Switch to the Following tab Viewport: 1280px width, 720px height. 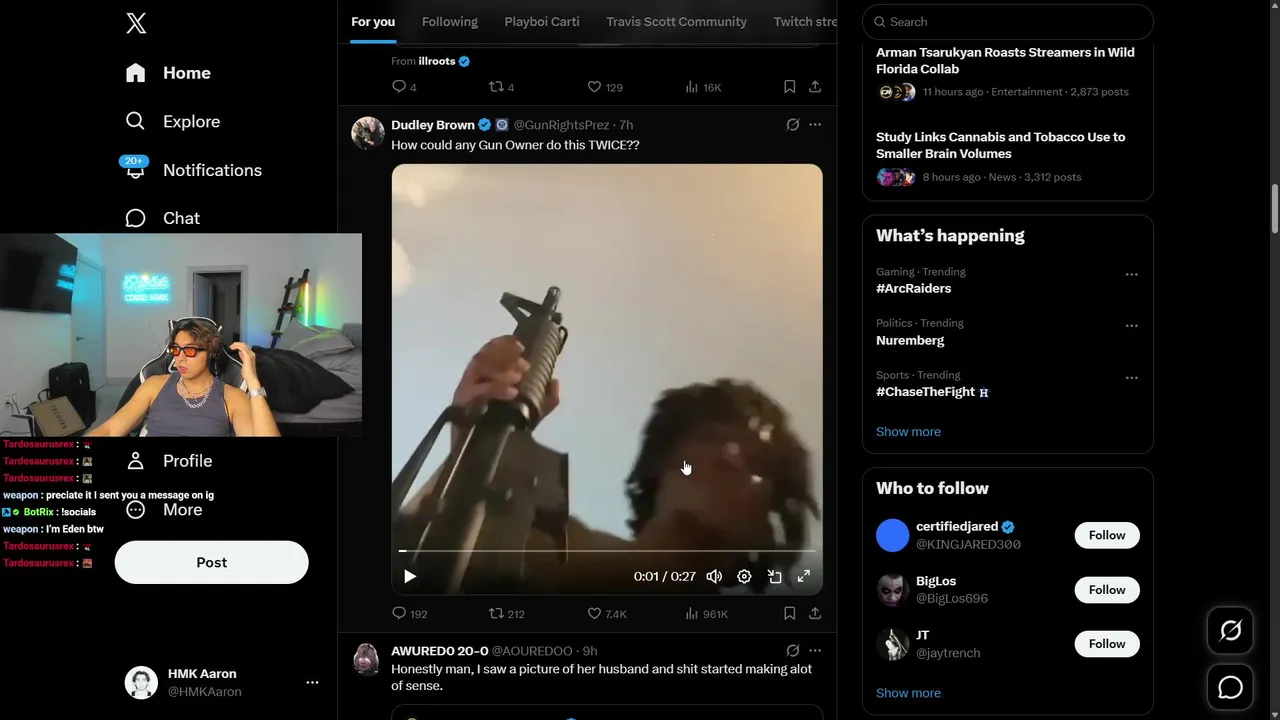point(449,21)
